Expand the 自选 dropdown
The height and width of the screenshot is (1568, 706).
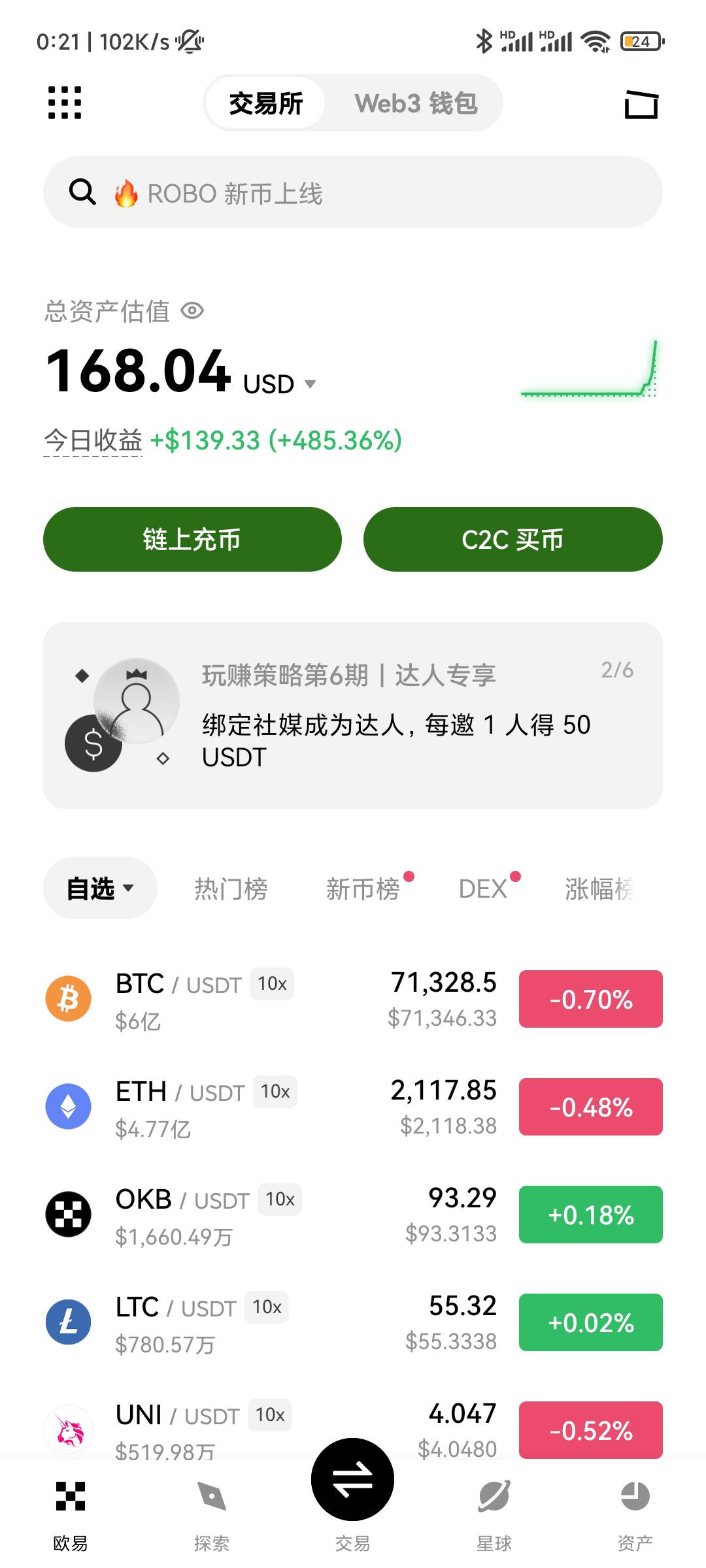click(x=100, y=889)
